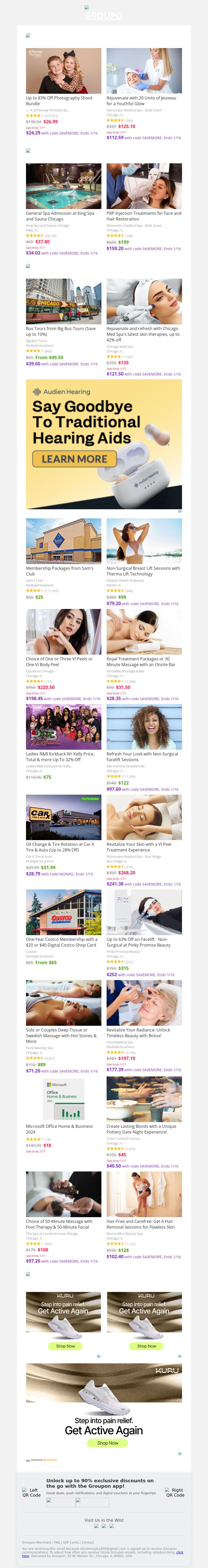Open the Gift Cards footer link
This screenshot has width=208, height=1568.
pos(71,1543)
